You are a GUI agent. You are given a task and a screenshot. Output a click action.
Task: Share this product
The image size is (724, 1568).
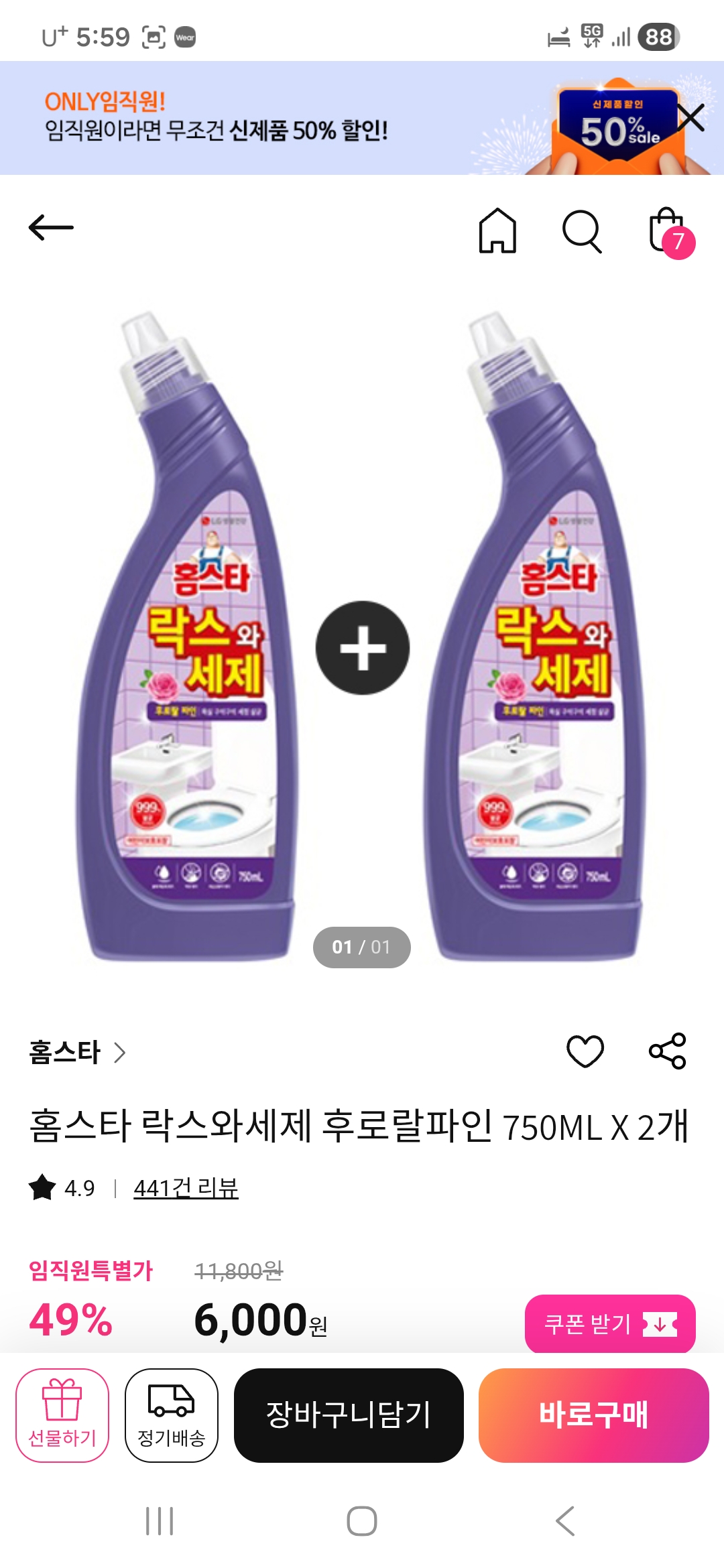[x=667, y=1051]
